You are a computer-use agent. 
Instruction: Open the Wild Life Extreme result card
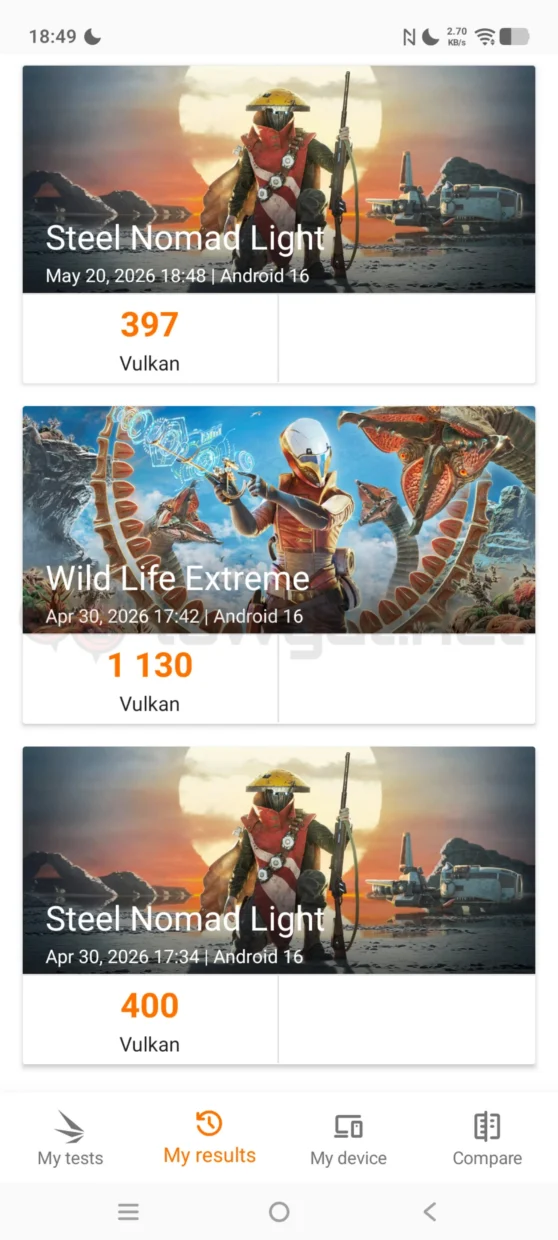coord(279,564)
